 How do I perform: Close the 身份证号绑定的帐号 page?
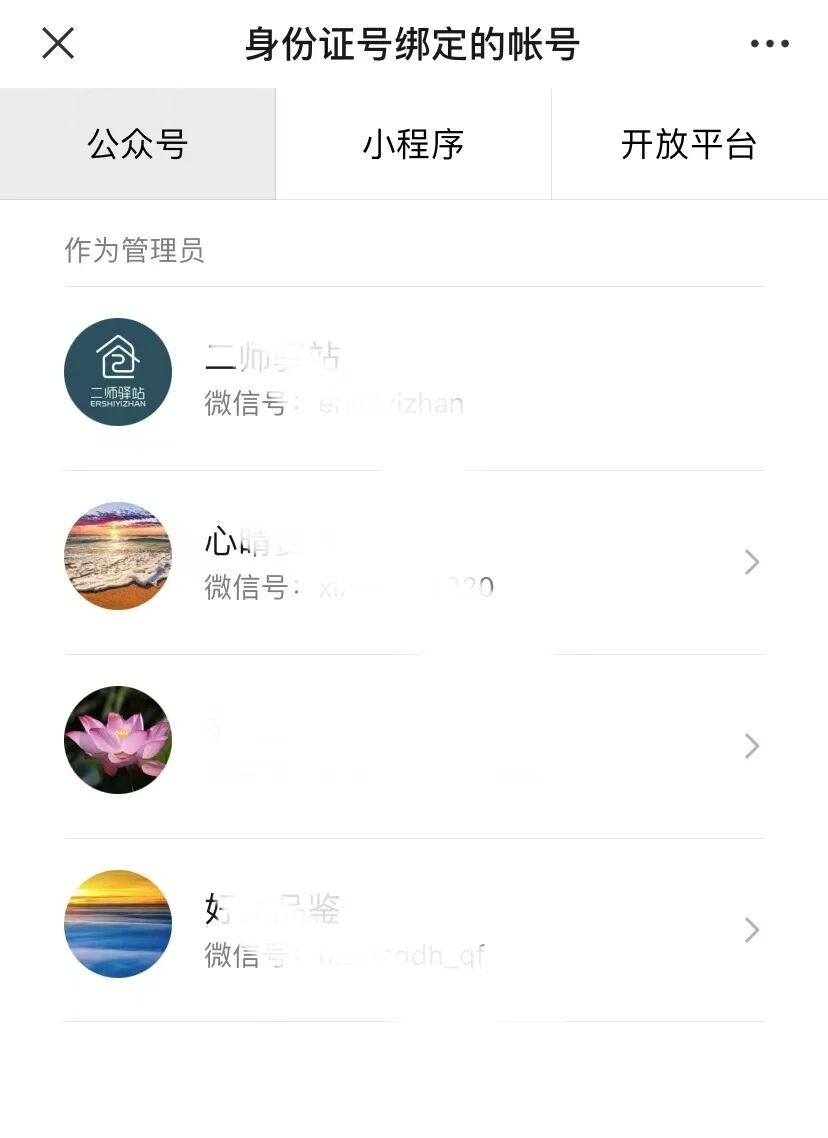tap(58, 43)
